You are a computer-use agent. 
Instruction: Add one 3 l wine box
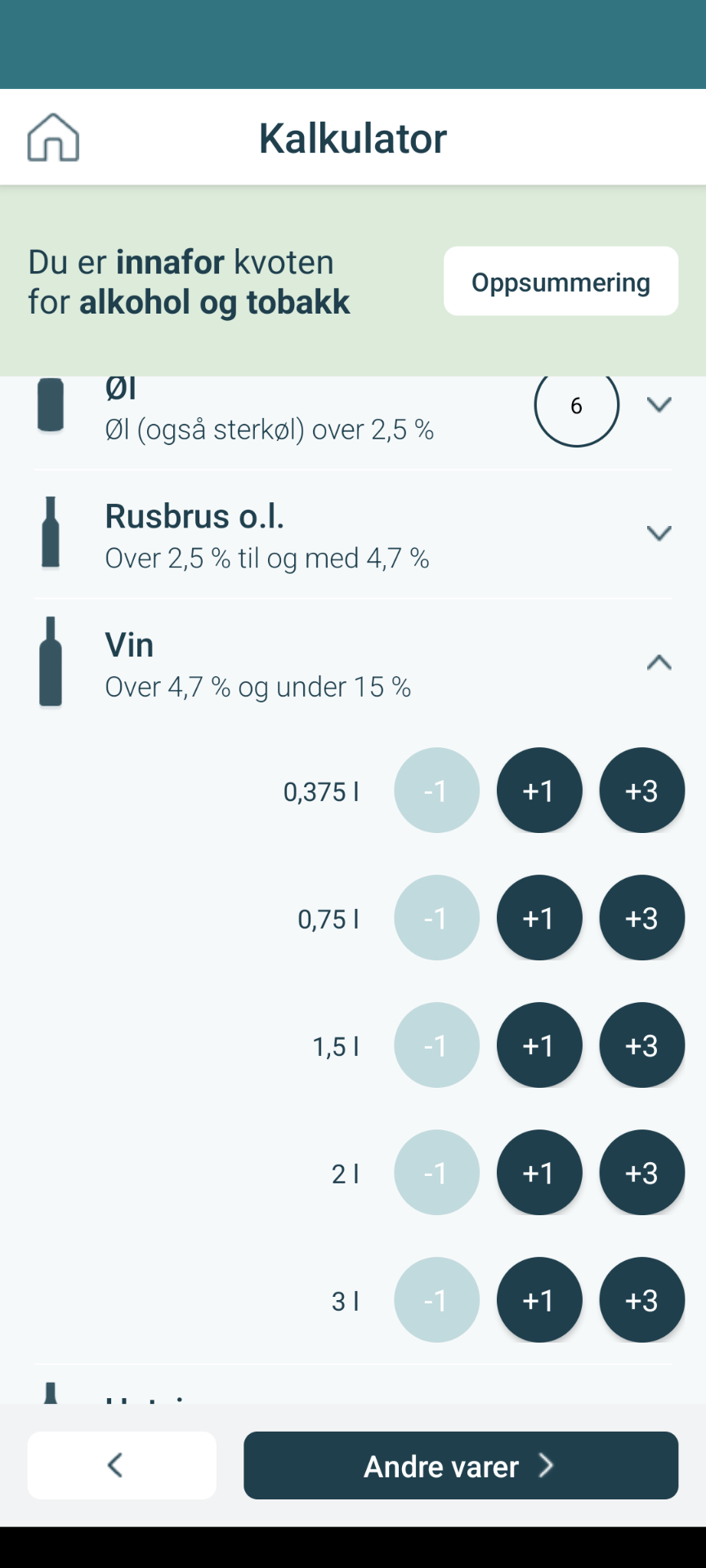click(539, 1300)
